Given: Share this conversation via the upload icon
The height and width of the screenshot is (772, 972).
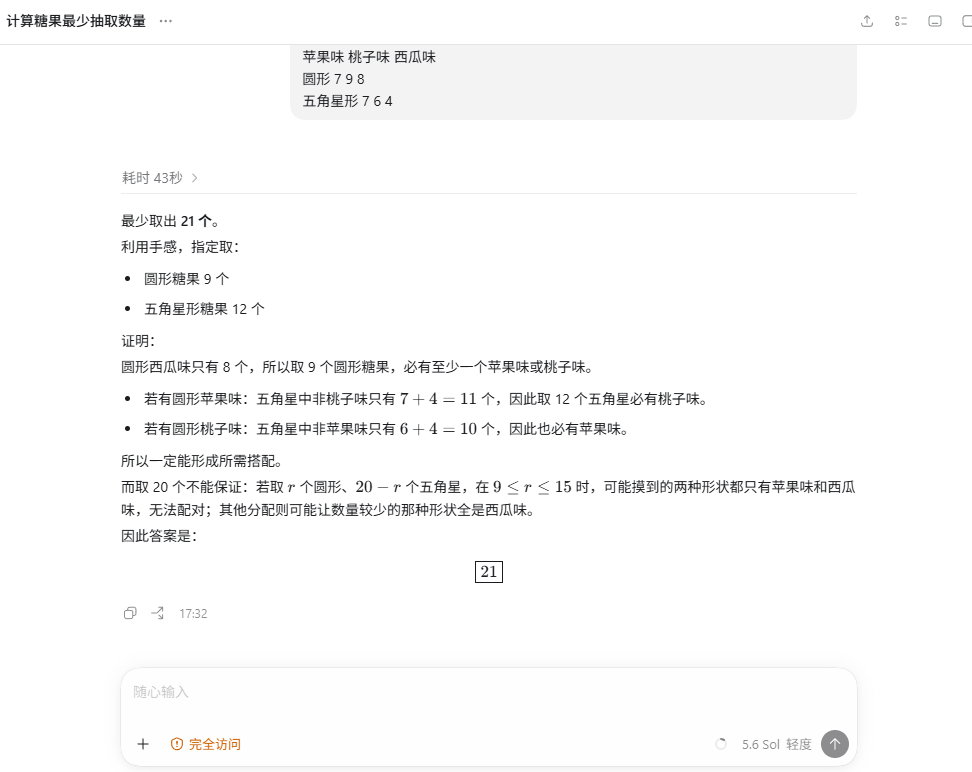Looking at the screenshot, I should [867, 21].
